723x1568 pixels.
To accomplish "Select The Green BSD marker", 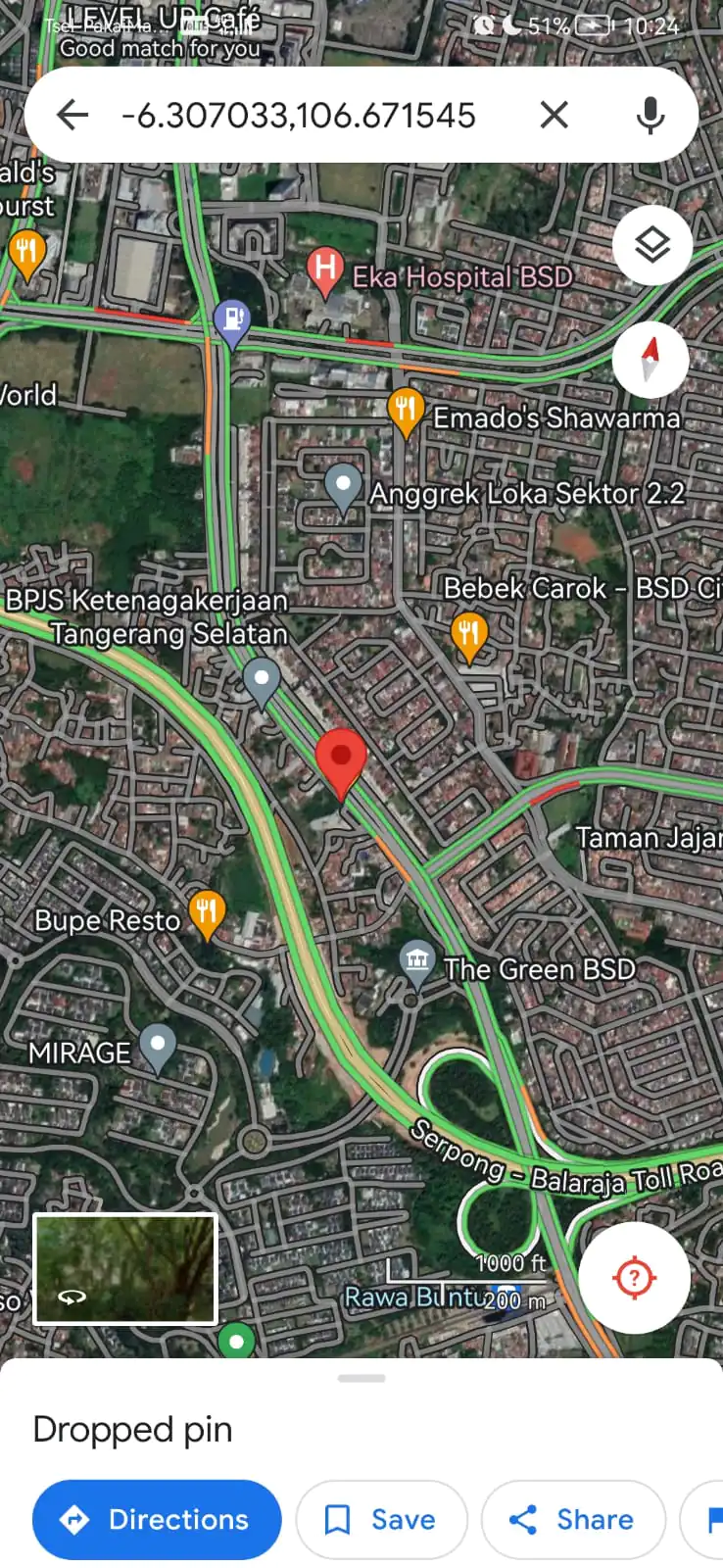I will tap(417, 960).
